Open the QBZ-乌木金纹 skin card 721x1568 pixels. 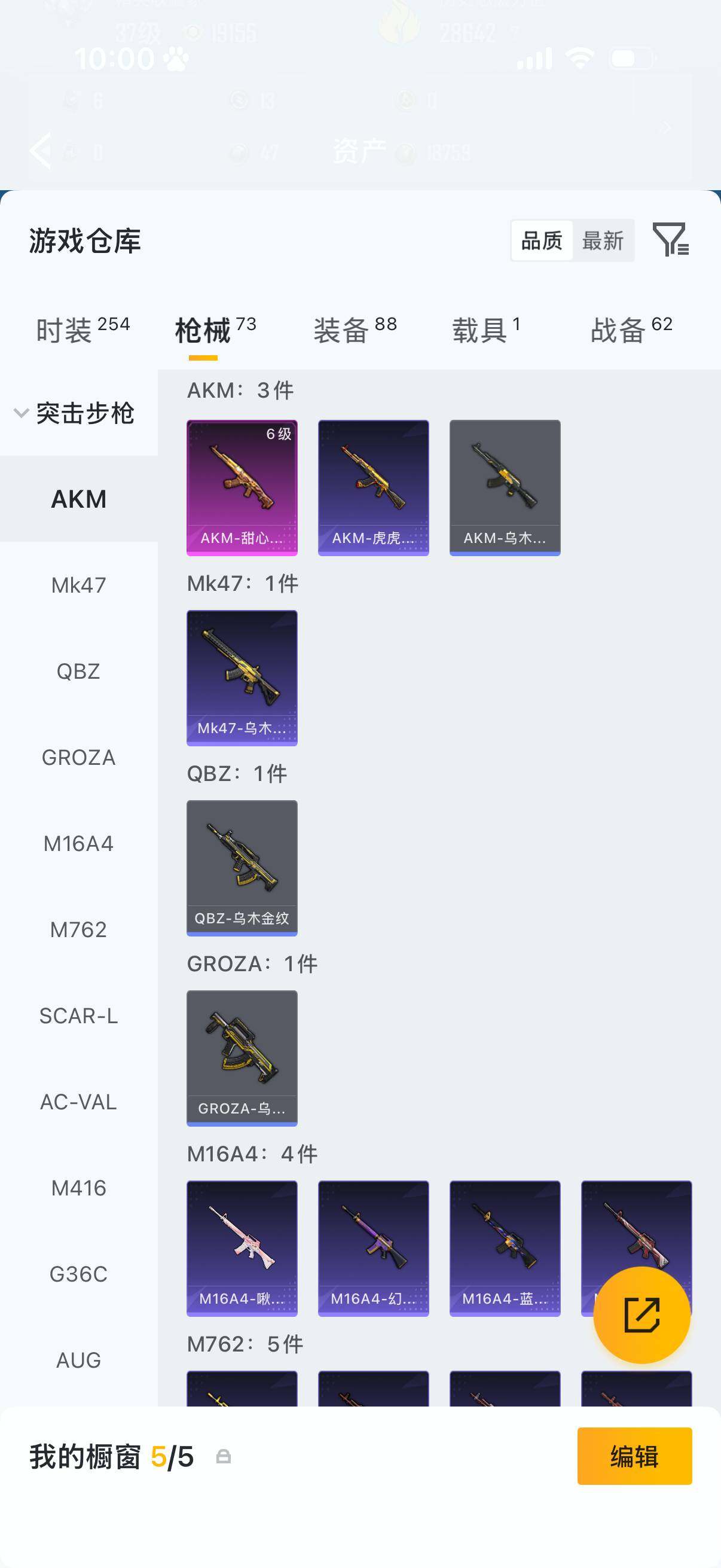pyautogui.click(x=242, y=868)
